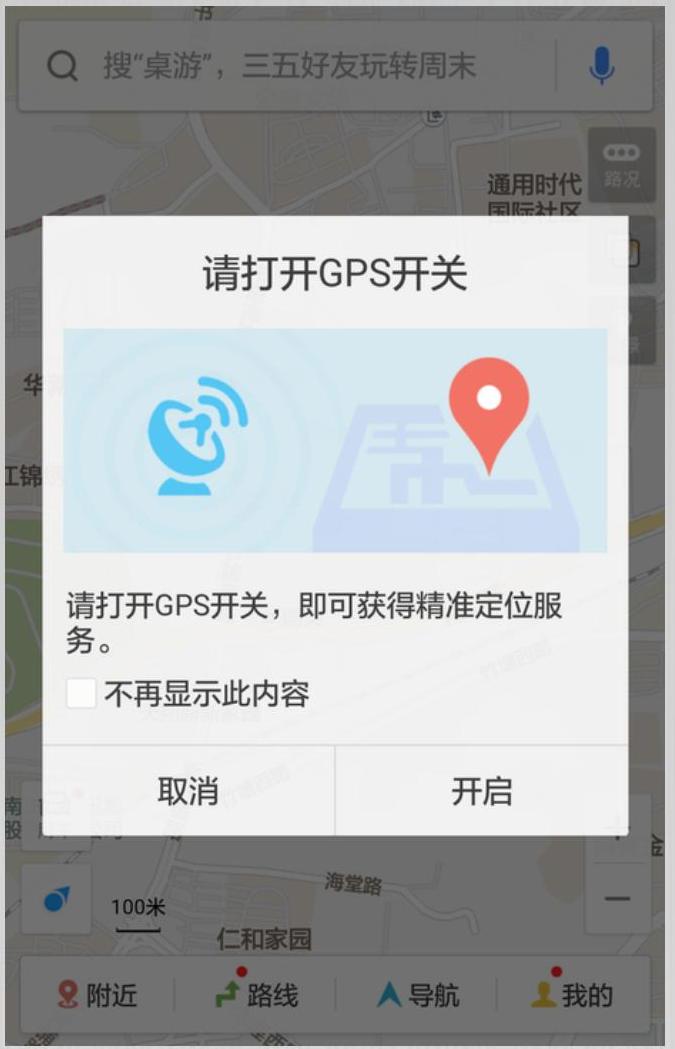Switch to the 路线 route tab

click(257, 995)
